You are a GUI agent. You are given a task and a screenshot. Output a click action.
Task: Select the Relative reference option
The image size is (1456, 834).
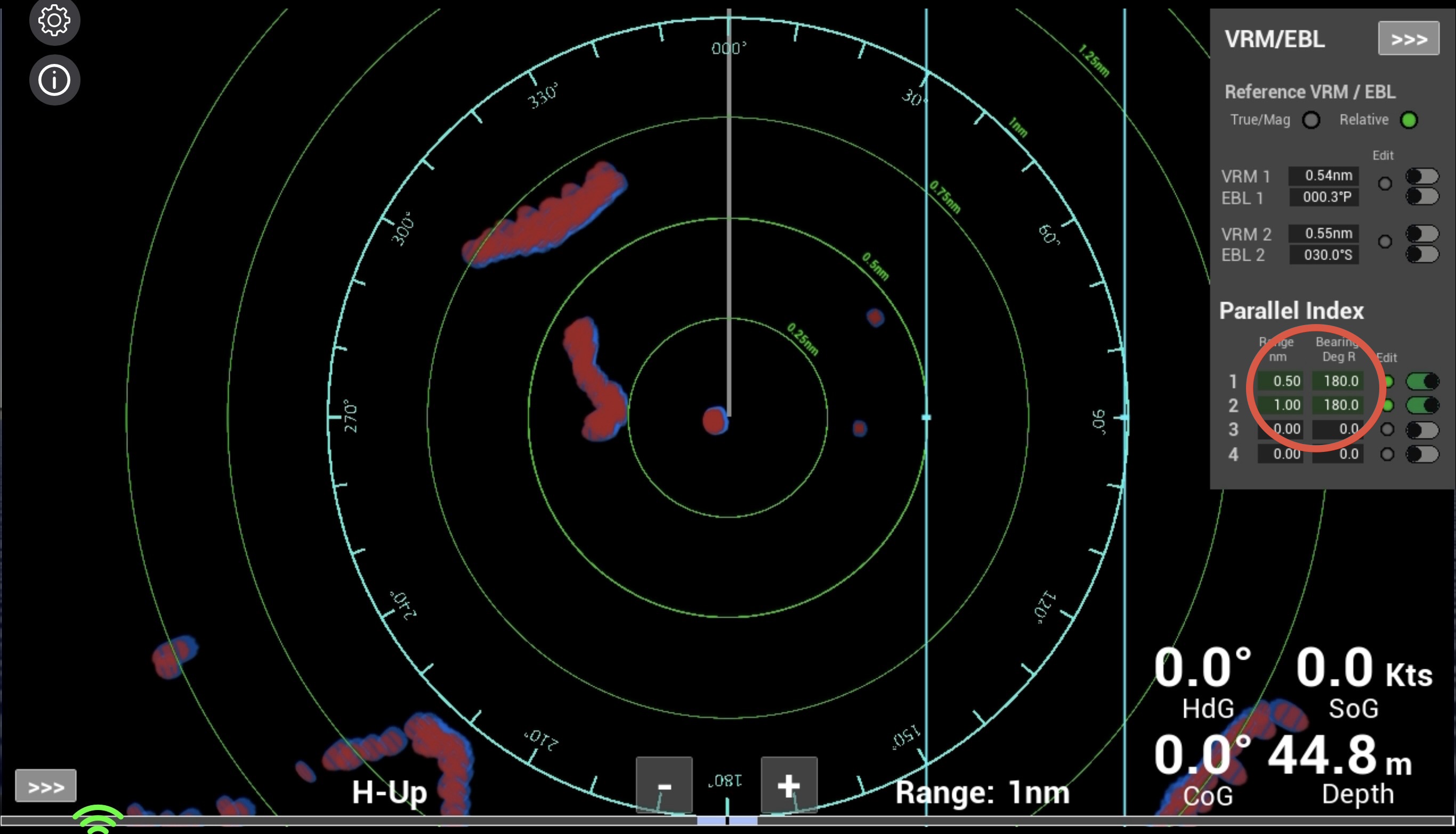tap(1409, 120)
